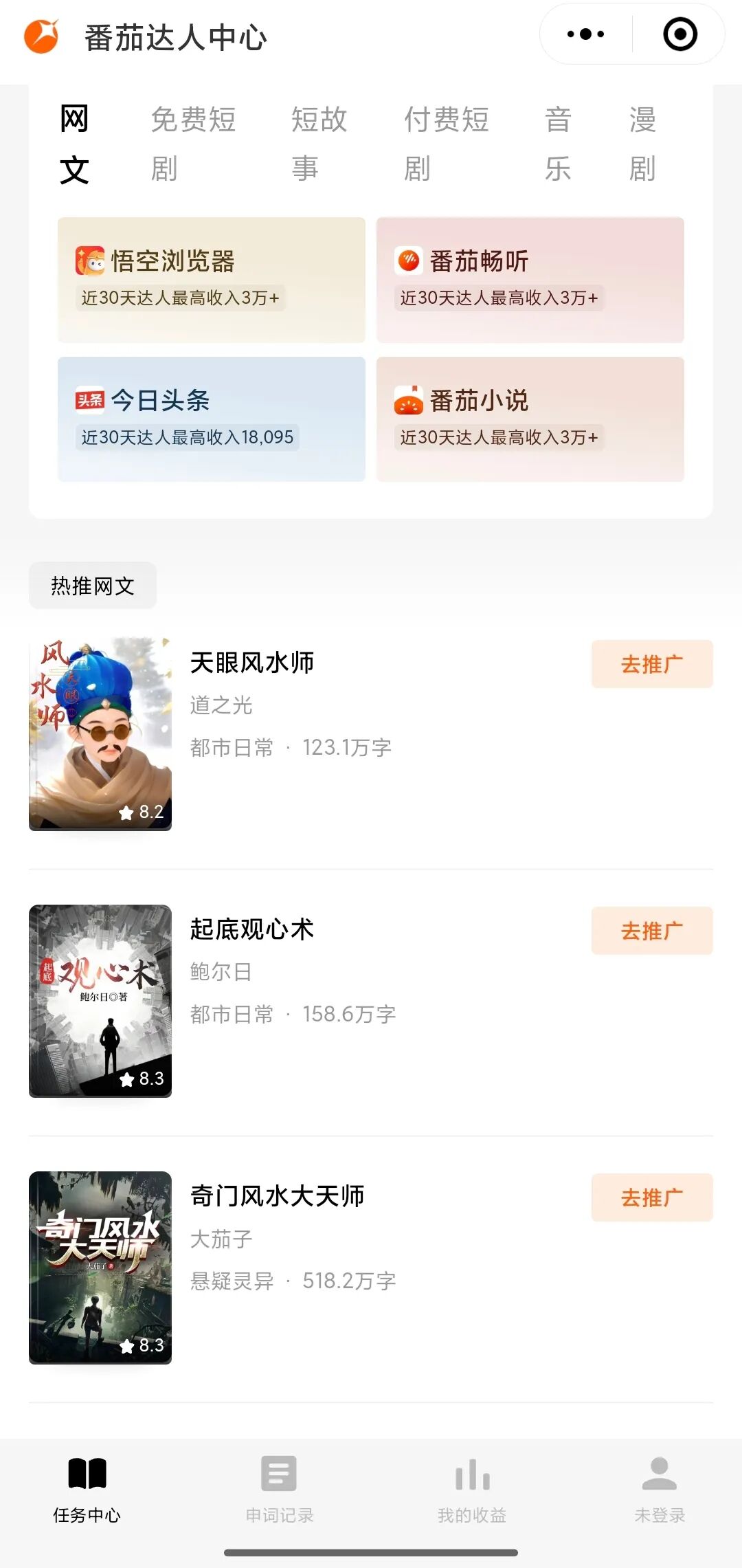Image resolution: width=742 pixels, height=1568 pixels.
Task: Tap the 申词记录 list icon
Action: pos(278,1473)
